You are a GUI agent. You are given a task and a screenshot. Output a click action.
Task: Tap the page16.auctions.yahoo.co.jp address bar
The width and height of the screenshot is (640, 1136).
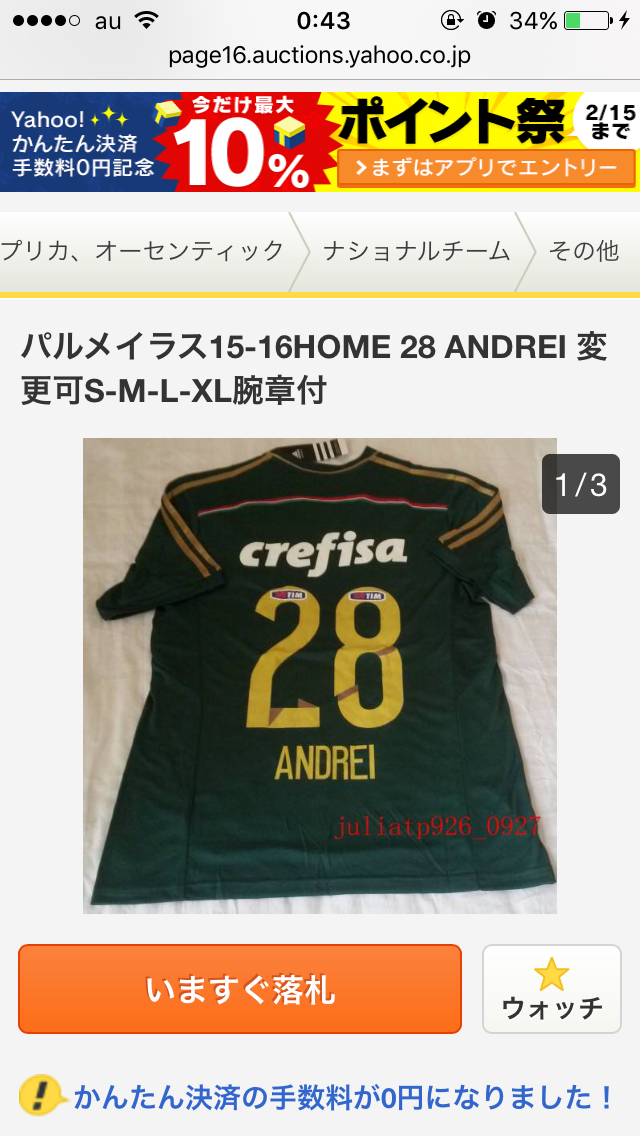(x=320, y=56)
